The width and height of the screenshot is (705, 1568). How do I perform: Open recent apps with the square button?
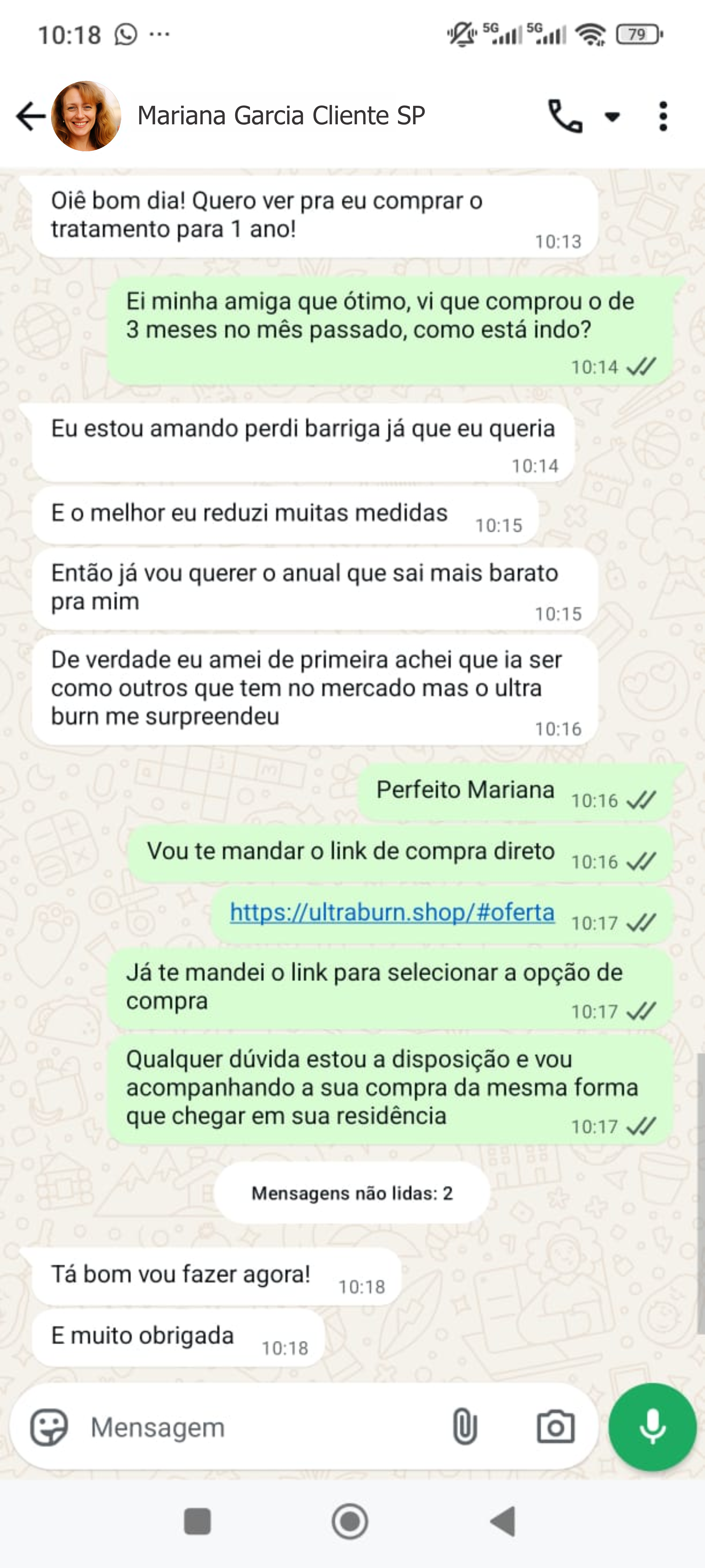(197, 1521)
